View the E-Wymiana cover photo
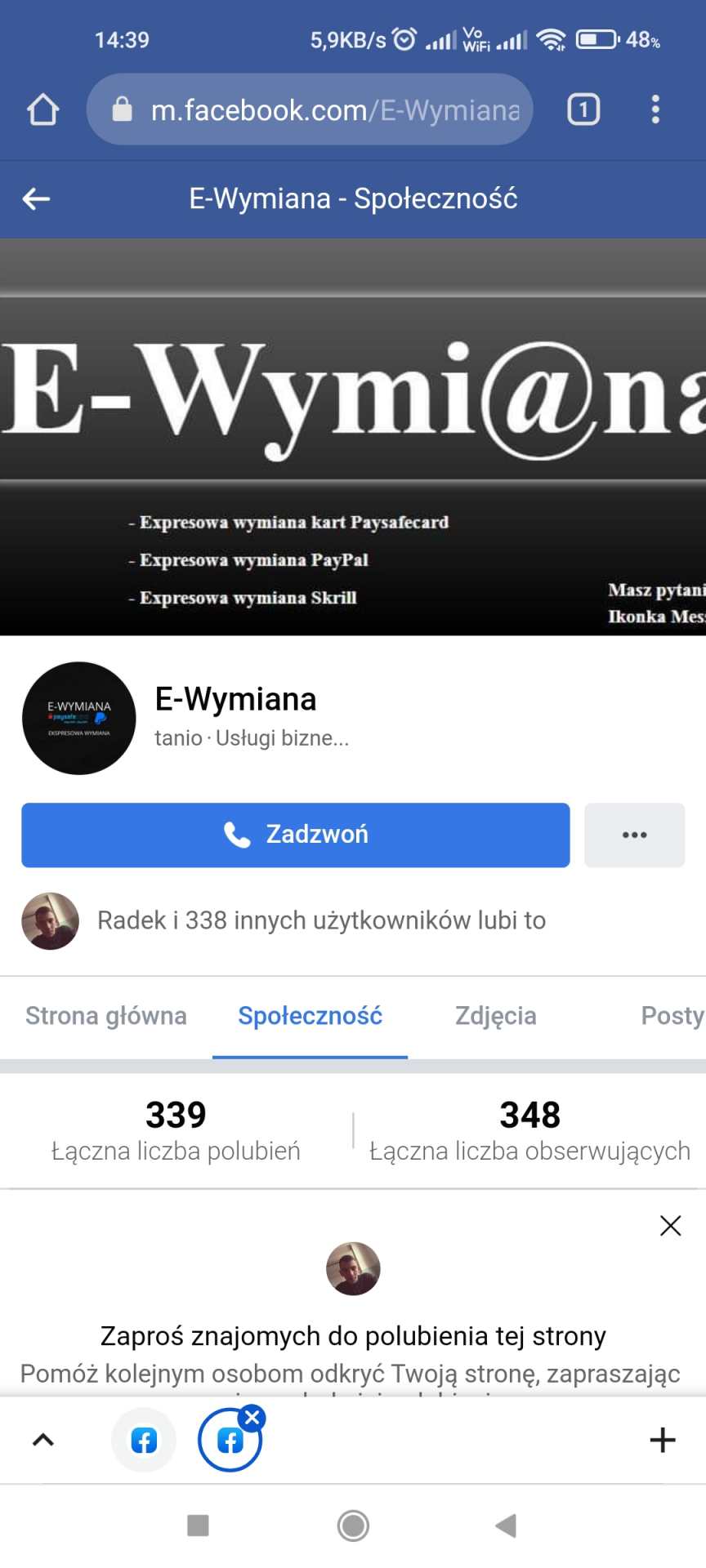706x1568 pixels. pyautogui.click(x=353, y=437)
